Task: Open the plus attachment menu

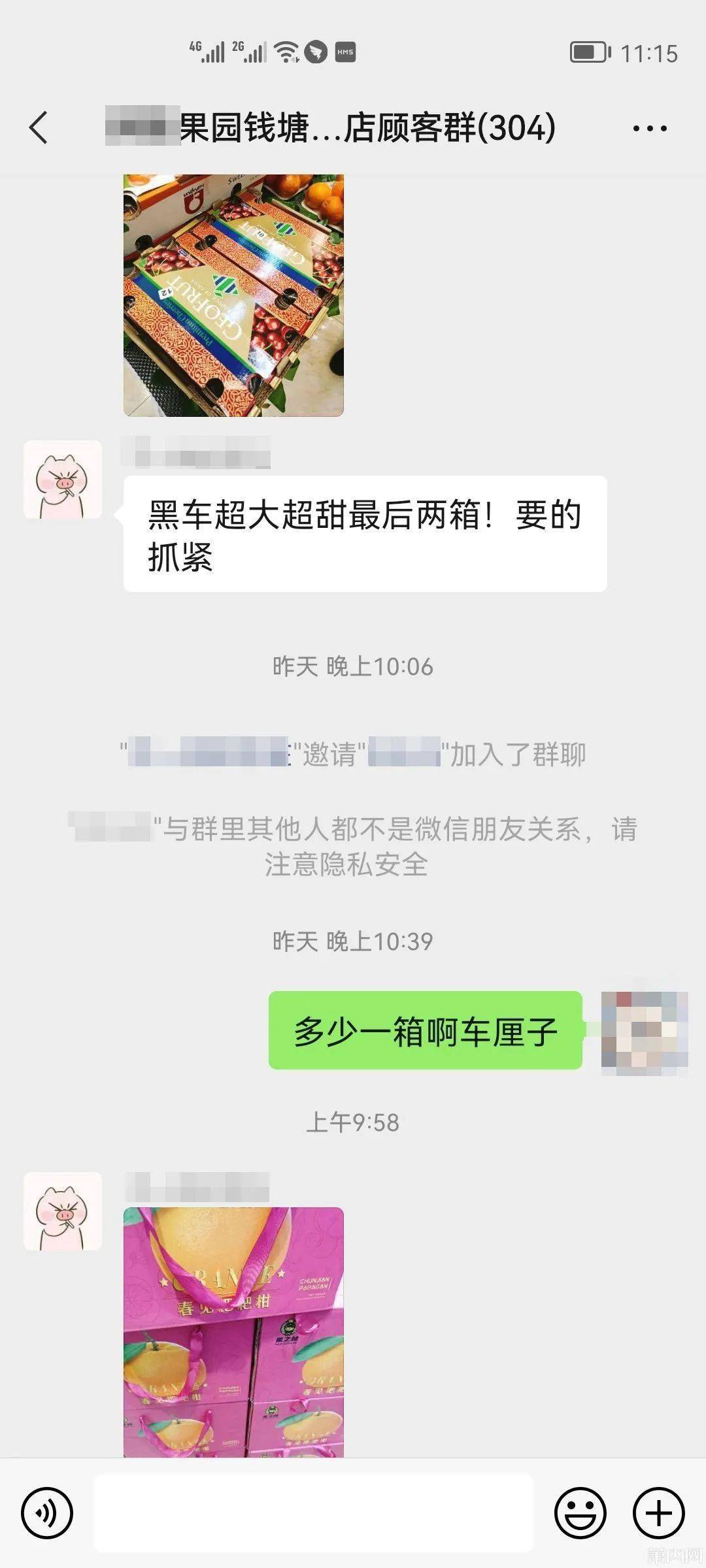Action: tap(658, 1513)
